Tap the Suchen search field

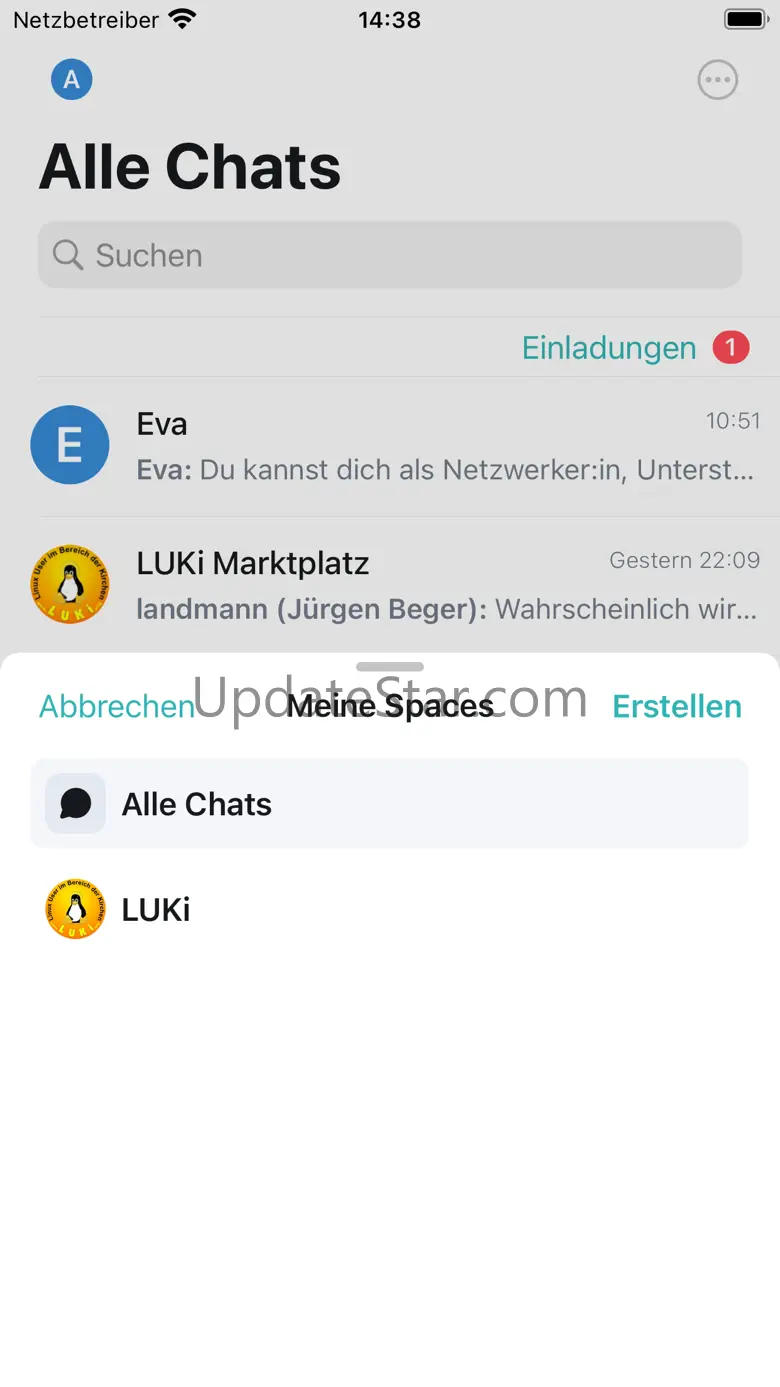[389, 256]
